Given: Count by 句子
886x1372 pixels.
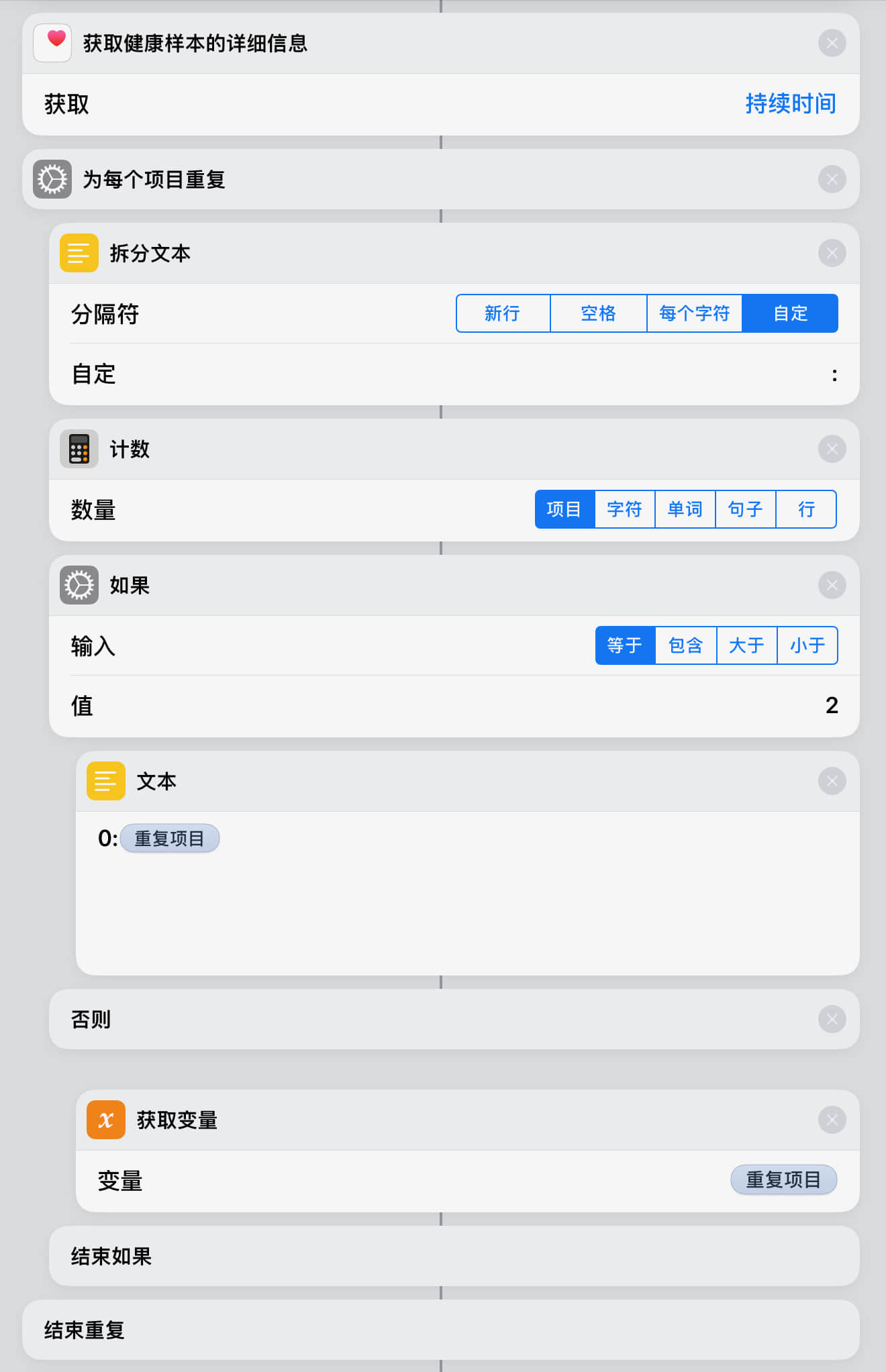Looking at the screenshot, I should 745,509.
